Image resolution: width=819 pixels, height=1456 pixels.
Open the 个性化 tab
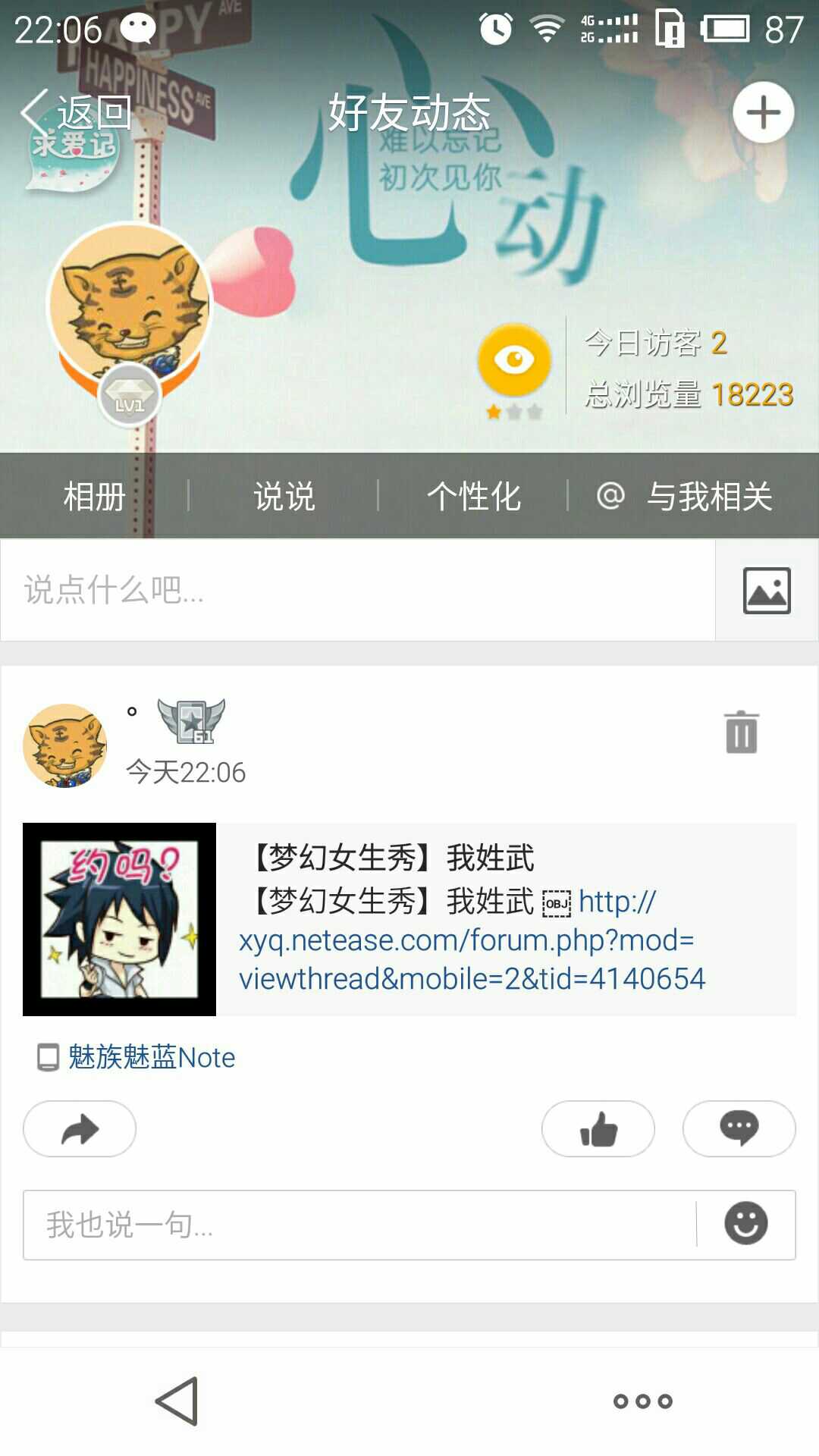[x=473, y=497]
